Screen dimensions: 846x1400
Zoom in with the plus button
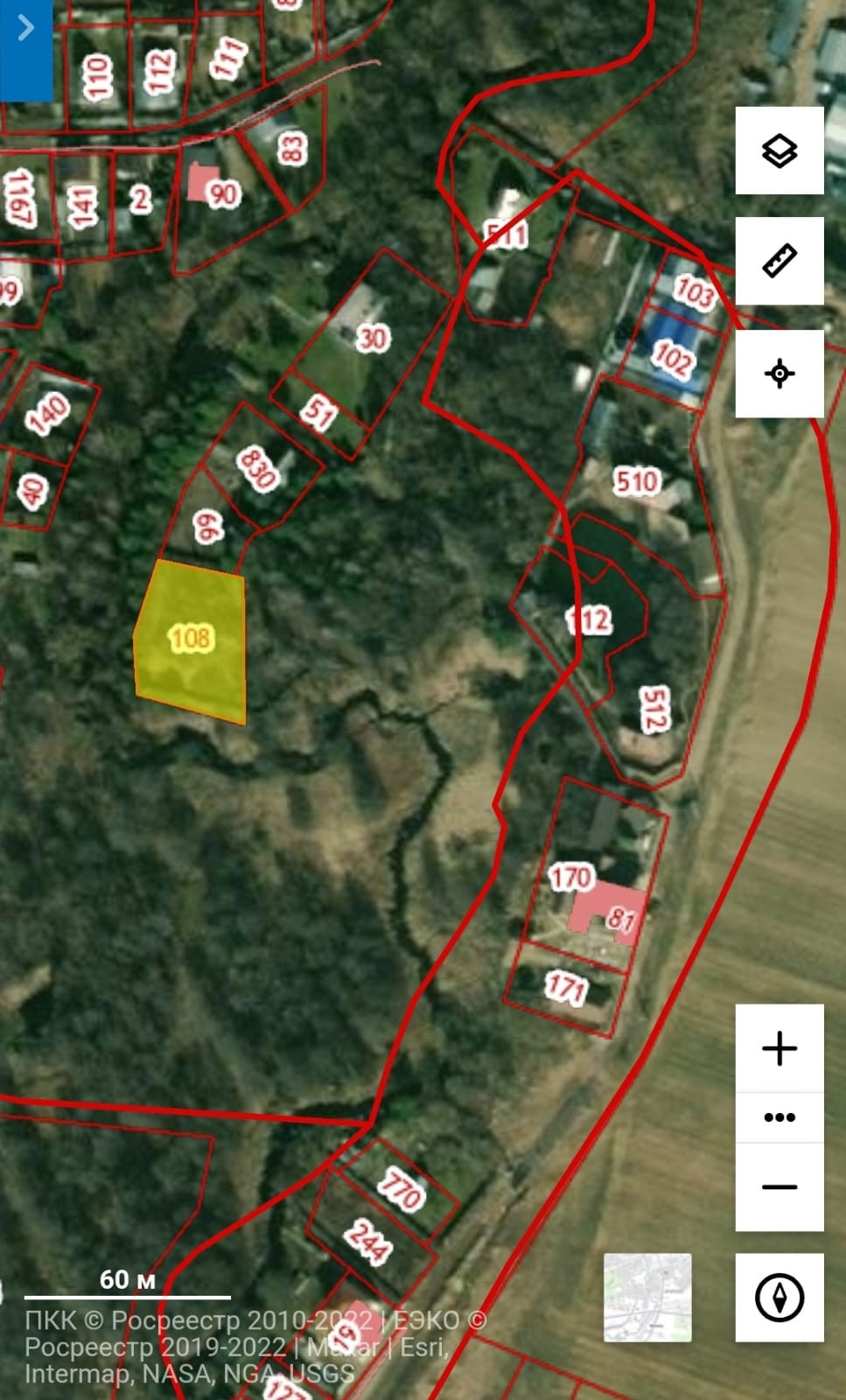click(x=779, y=1048)
